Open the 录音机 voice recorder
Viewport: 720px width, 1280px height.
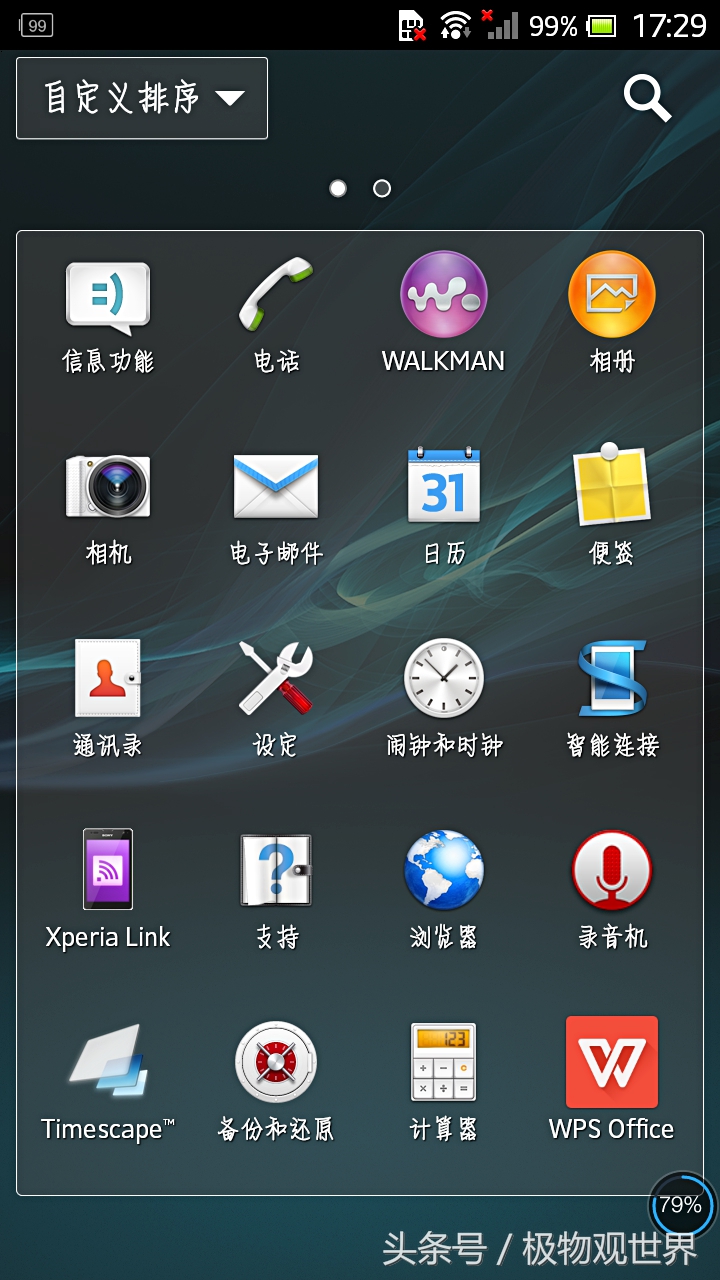[611, 870]
